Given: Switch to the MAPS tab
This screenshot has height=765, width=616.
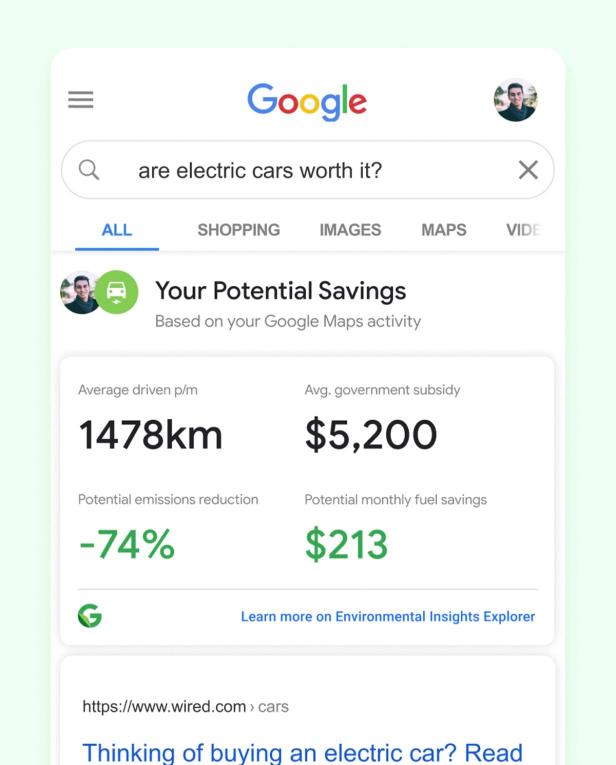Looking at the screenshot, I should click(x=443, y=230).
